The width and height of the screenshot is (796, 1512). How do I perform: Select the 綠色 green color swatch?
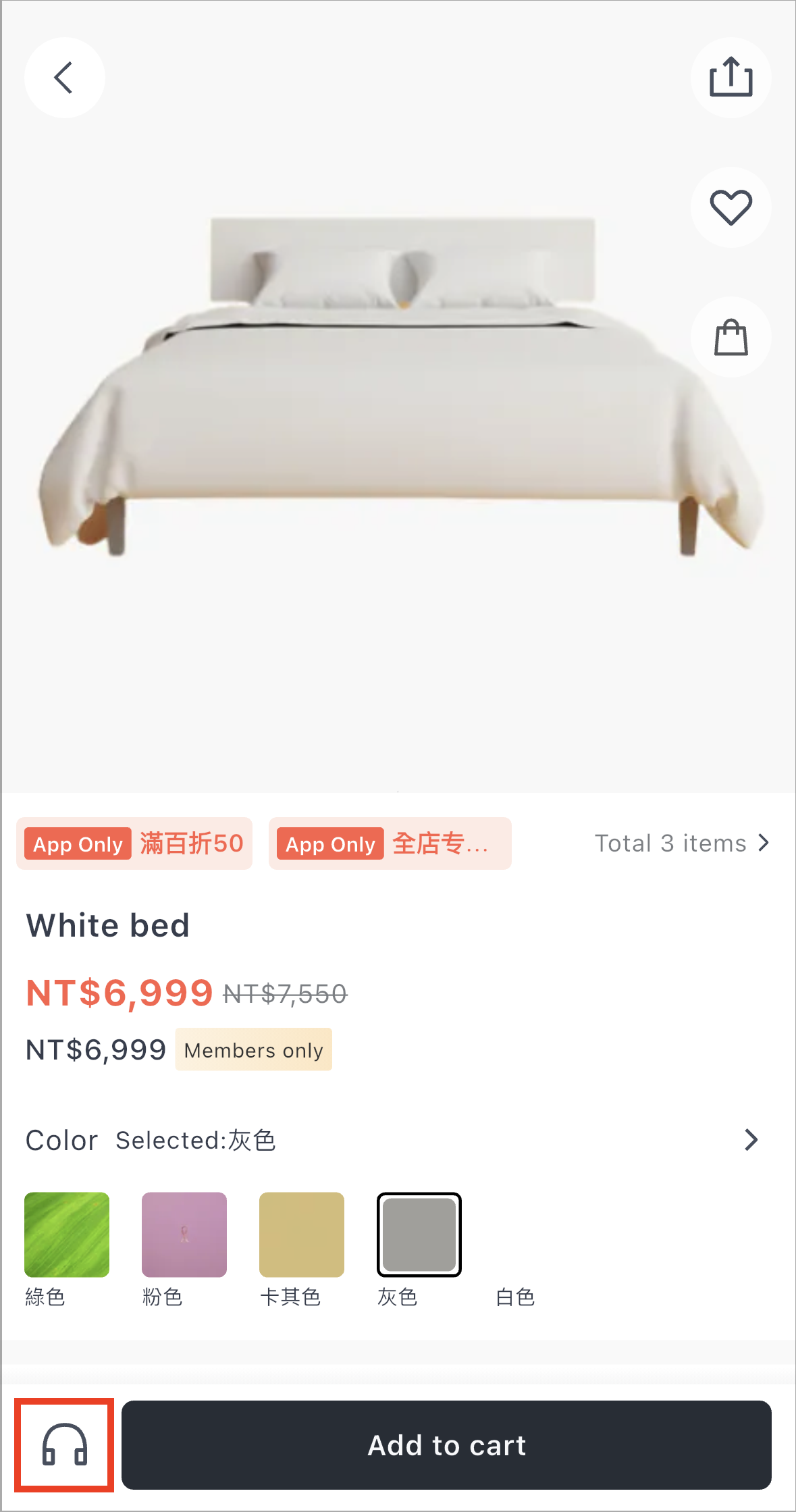tap(67, 1234)
